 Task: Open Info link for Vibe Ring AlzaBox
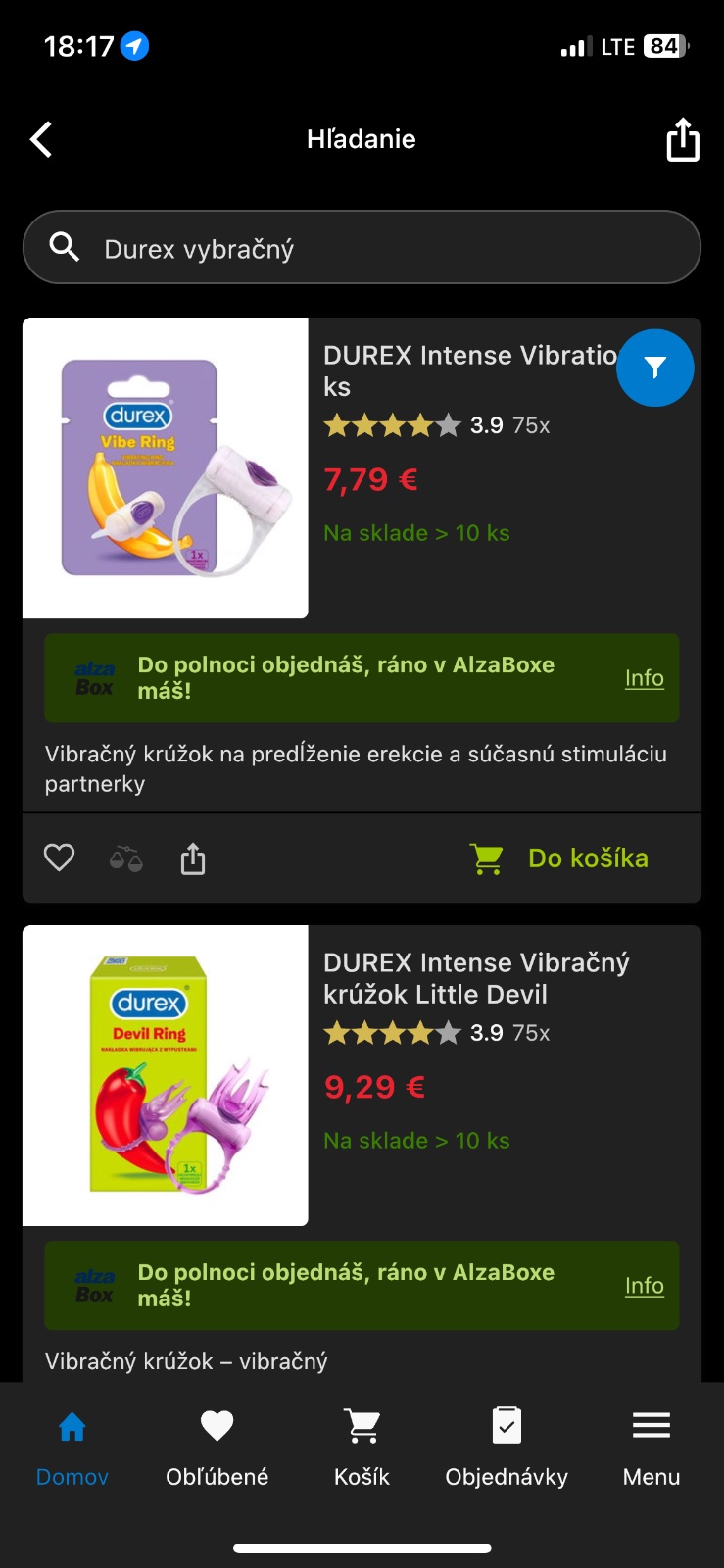pyautogui.click(x=644, y=678)
